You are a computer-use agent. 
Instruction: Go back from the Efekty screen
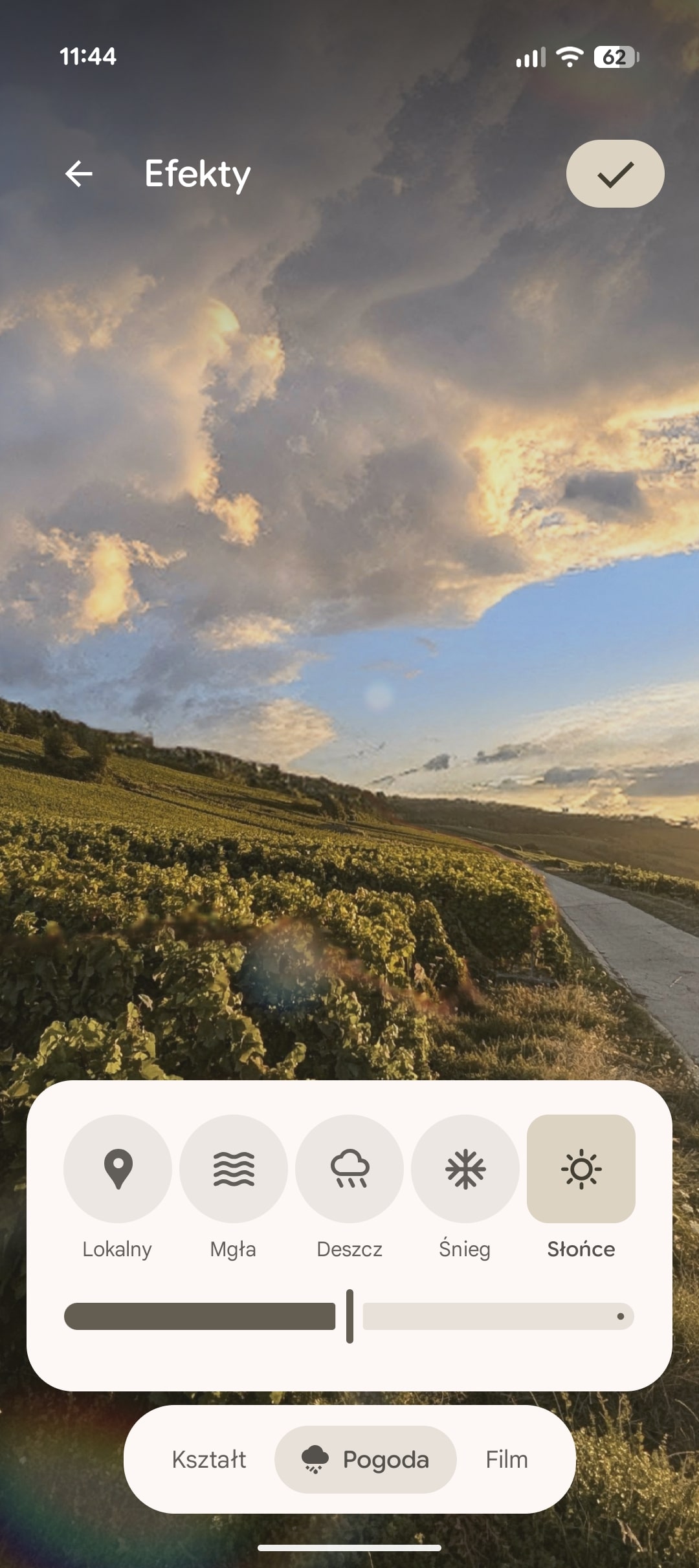click(x=79, y=173)
